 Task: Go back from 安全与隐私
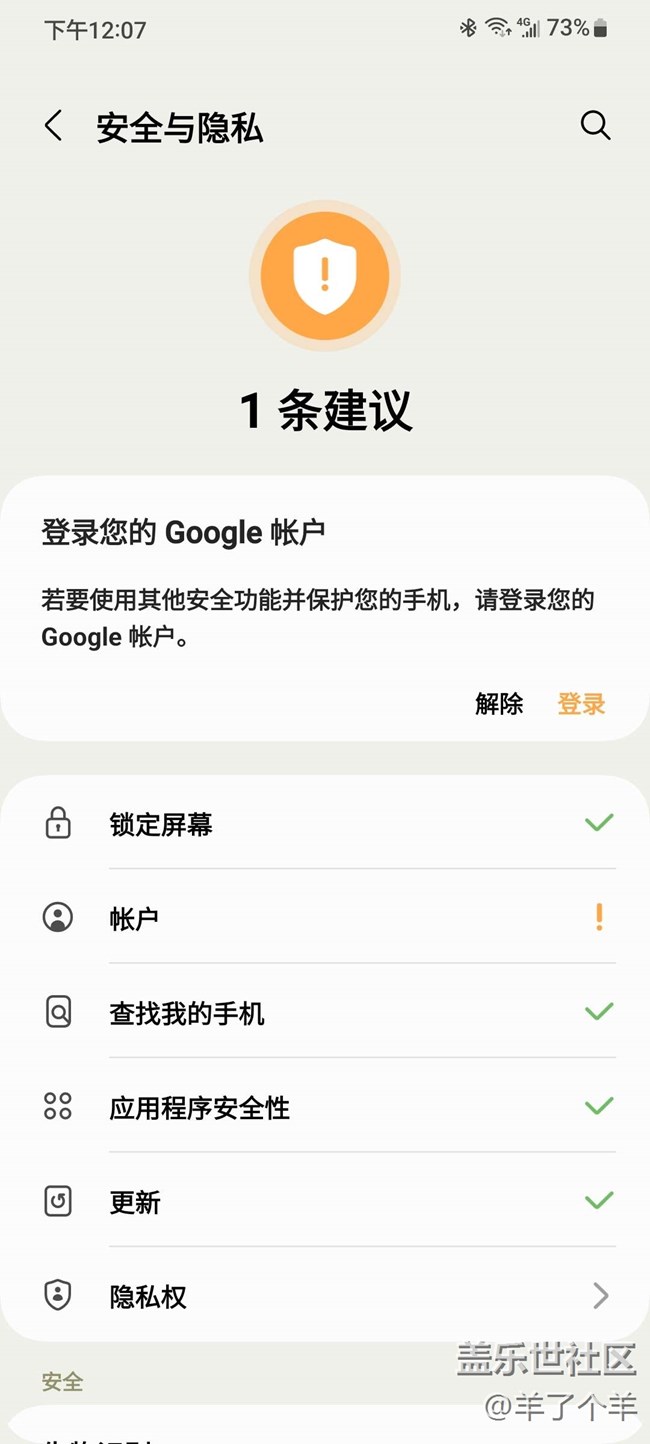pyautogui.click(x=54, y=126)
